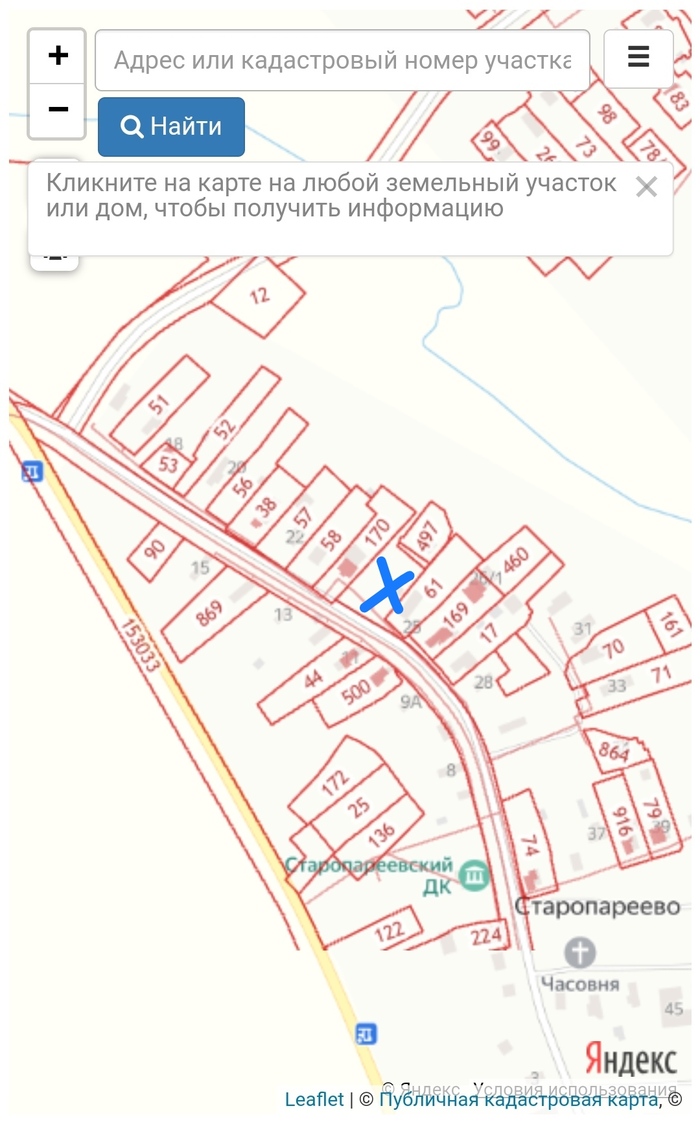Zoom in on the map
Screen dimensions: 700x1128
click(x=58, y=56)
